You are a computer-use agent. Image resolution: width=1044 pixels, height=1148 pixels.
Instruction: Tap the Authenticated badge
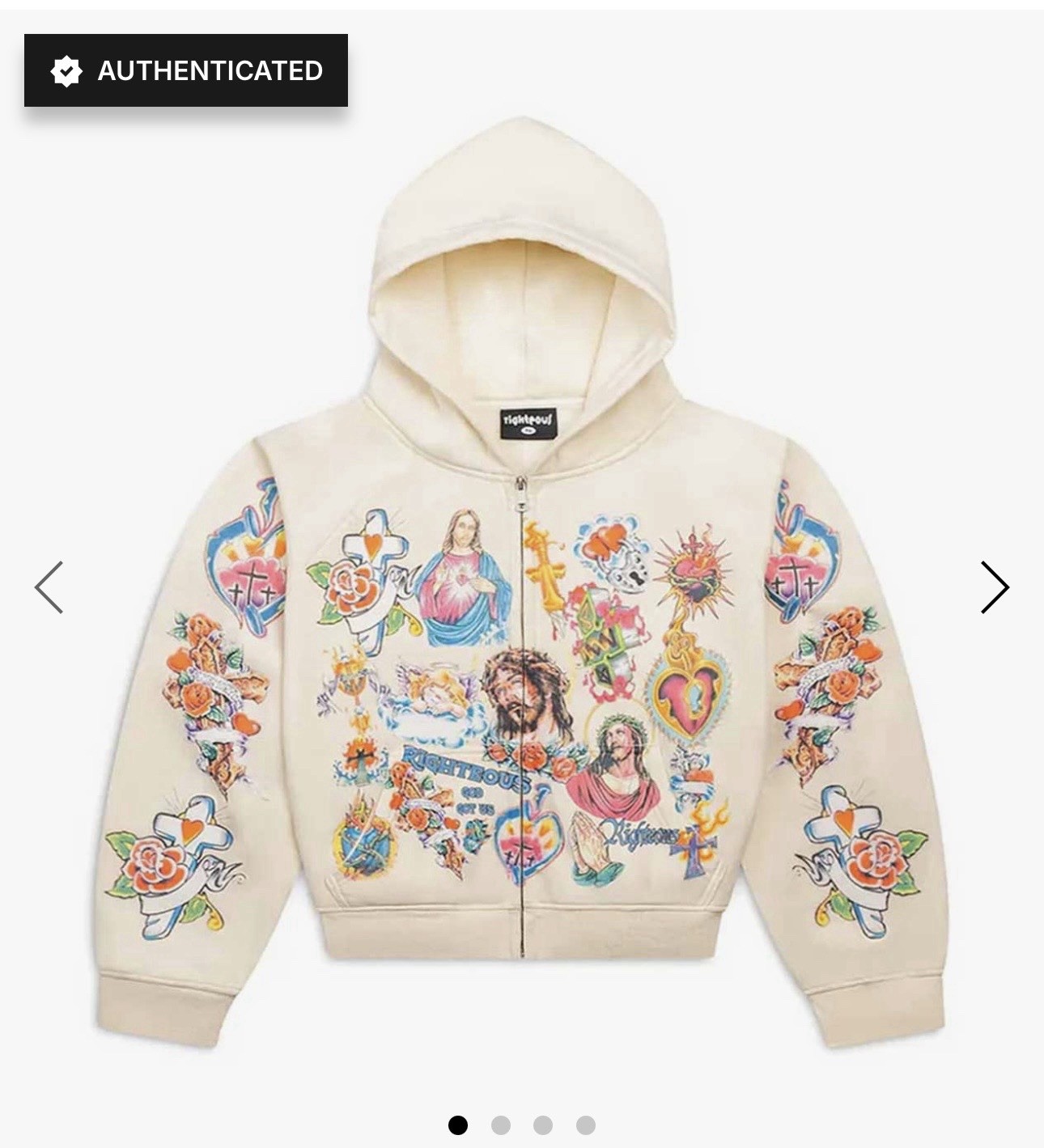point(186,70)
